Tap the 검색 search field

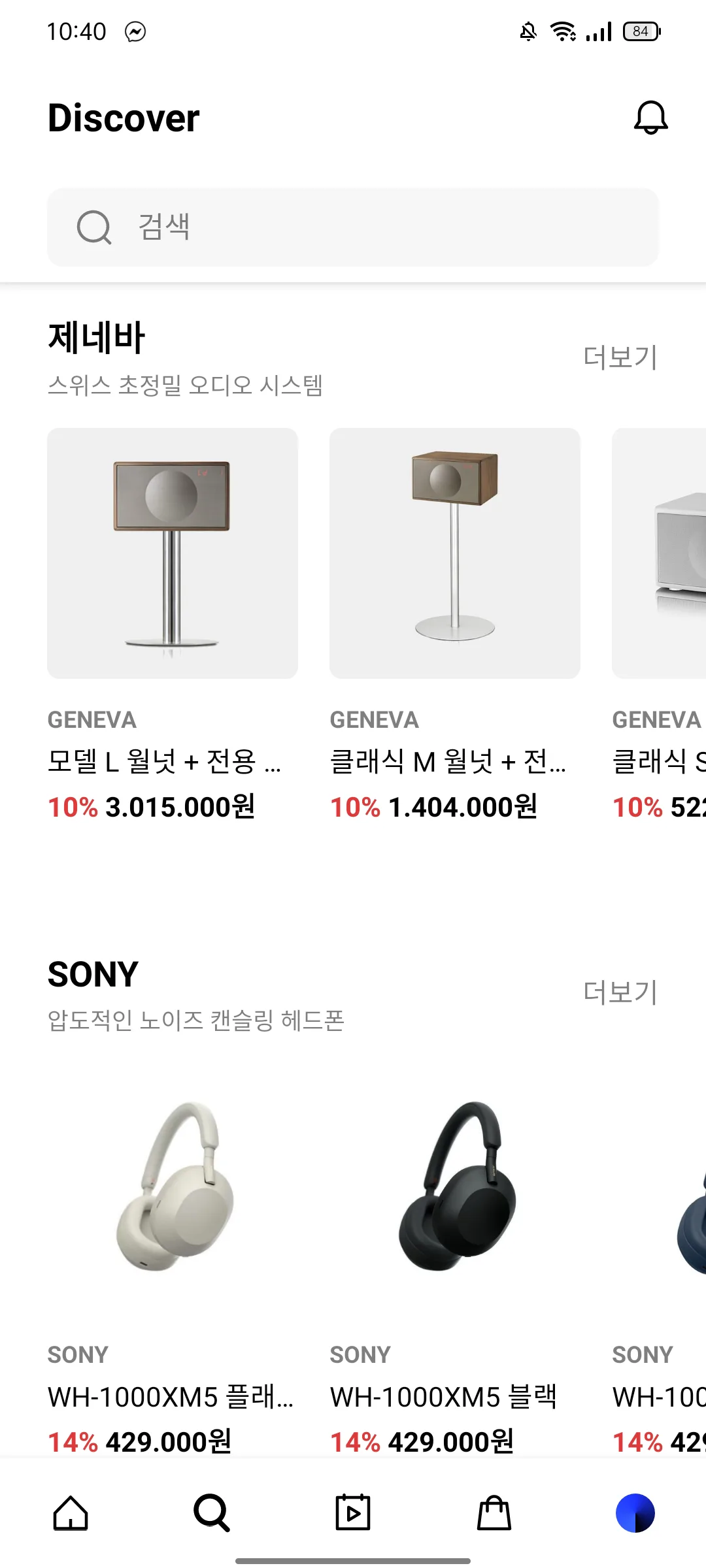(353, 227)
